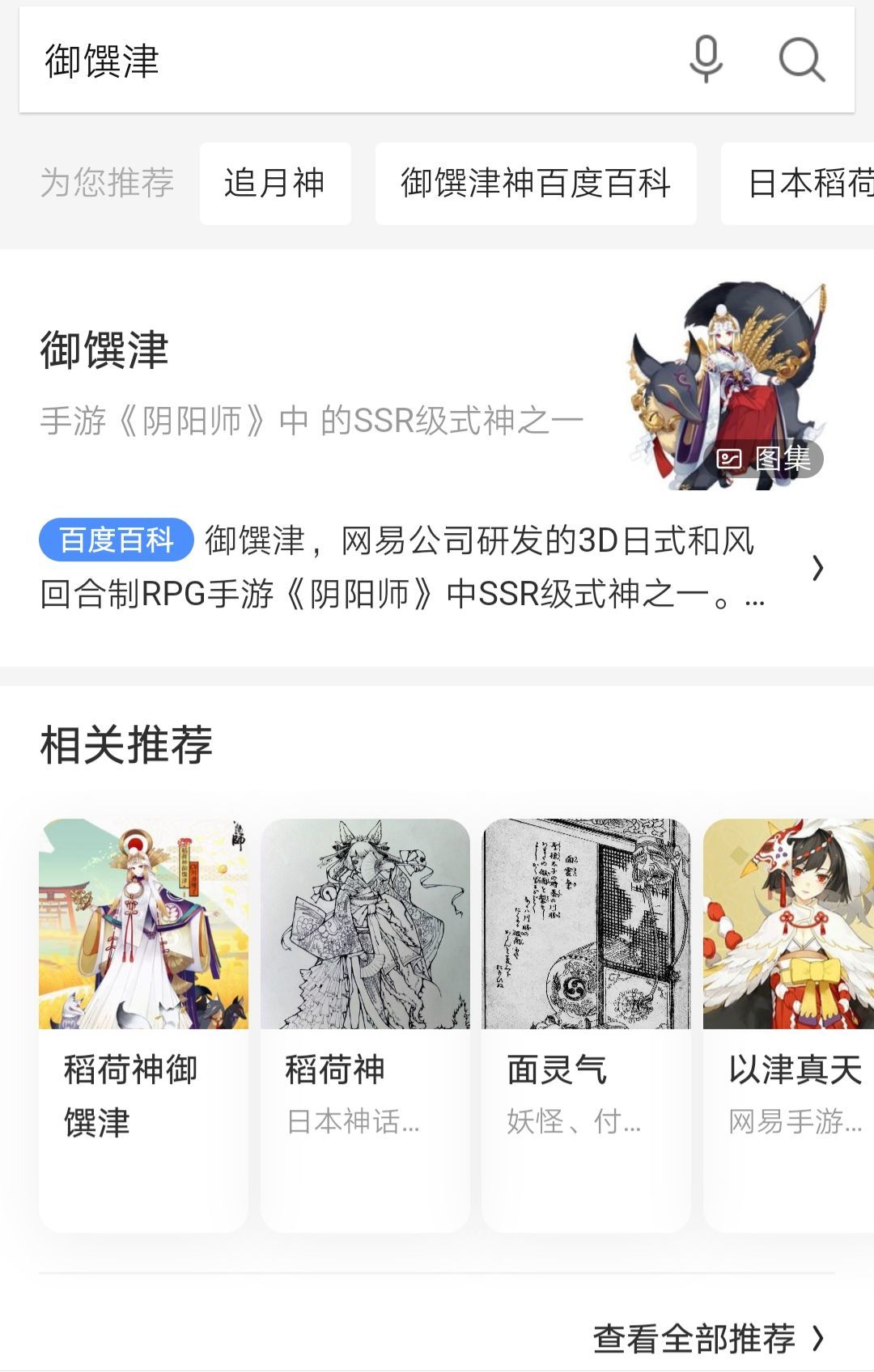Viewport: 874px width, 1372px height.
Task: Expand the partially visible 日本稻荷 suggestion
Action: point(809,183)
